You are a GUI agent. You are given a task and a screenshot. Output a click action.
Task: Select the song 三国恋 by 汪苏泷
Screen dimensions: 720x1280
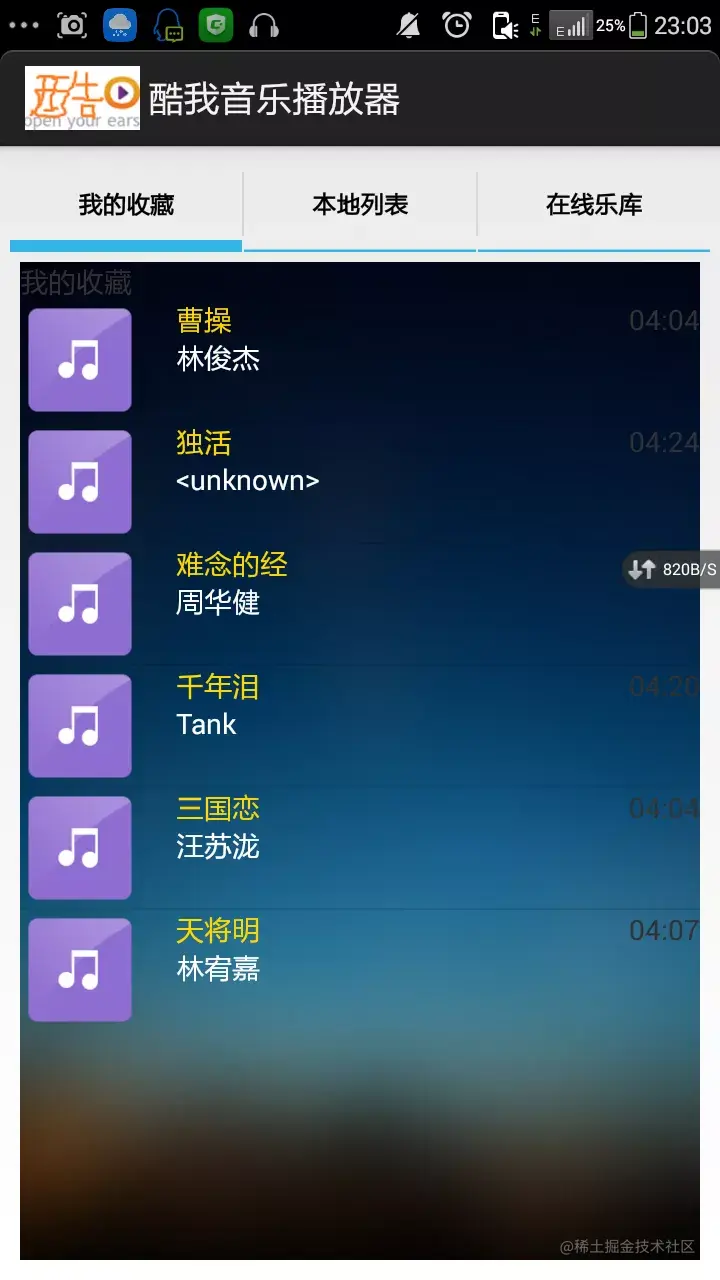pos(360,848)
